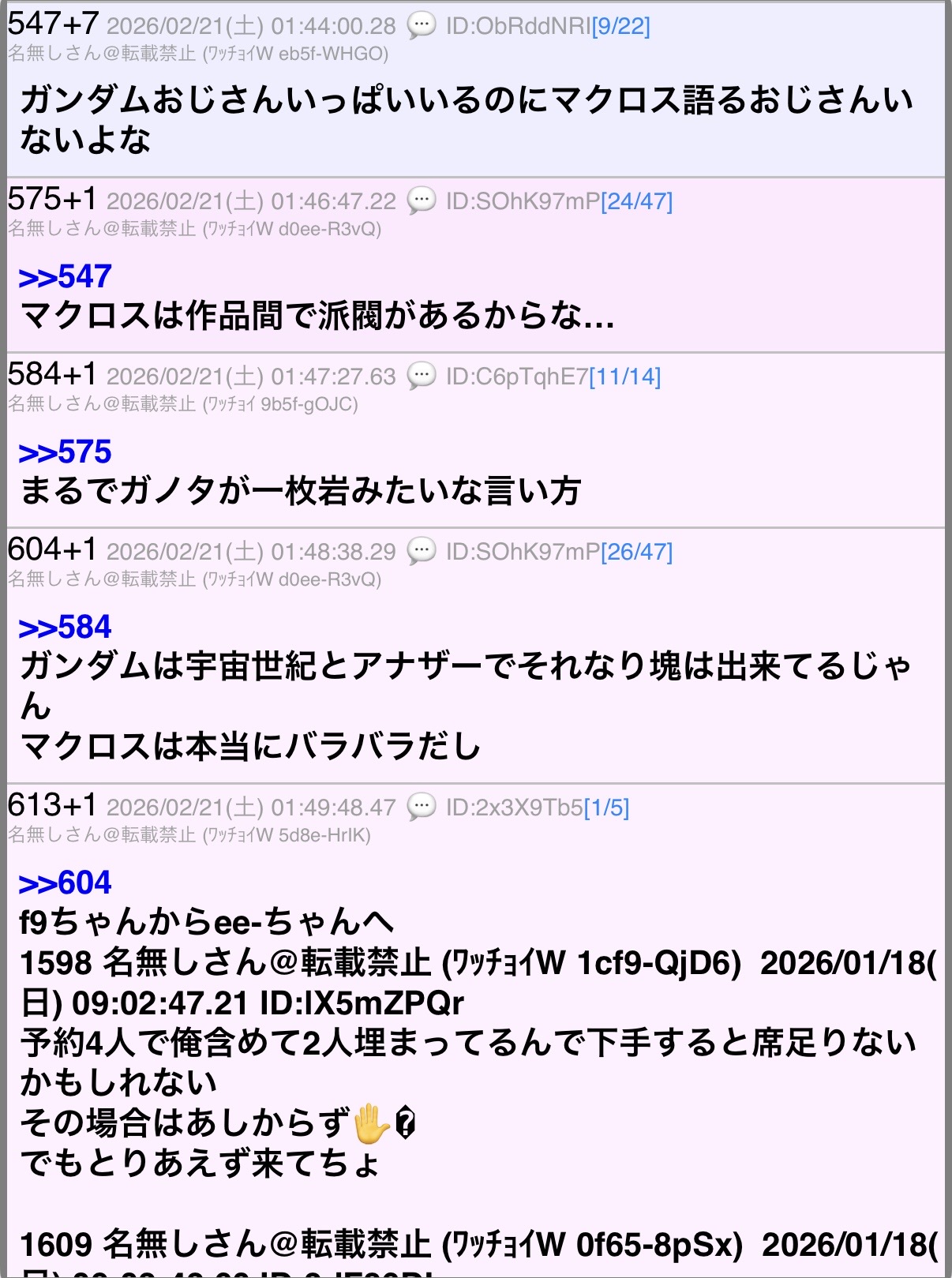Open the [26/47] ID post list

pyautogui.click(x=637, y=552)
